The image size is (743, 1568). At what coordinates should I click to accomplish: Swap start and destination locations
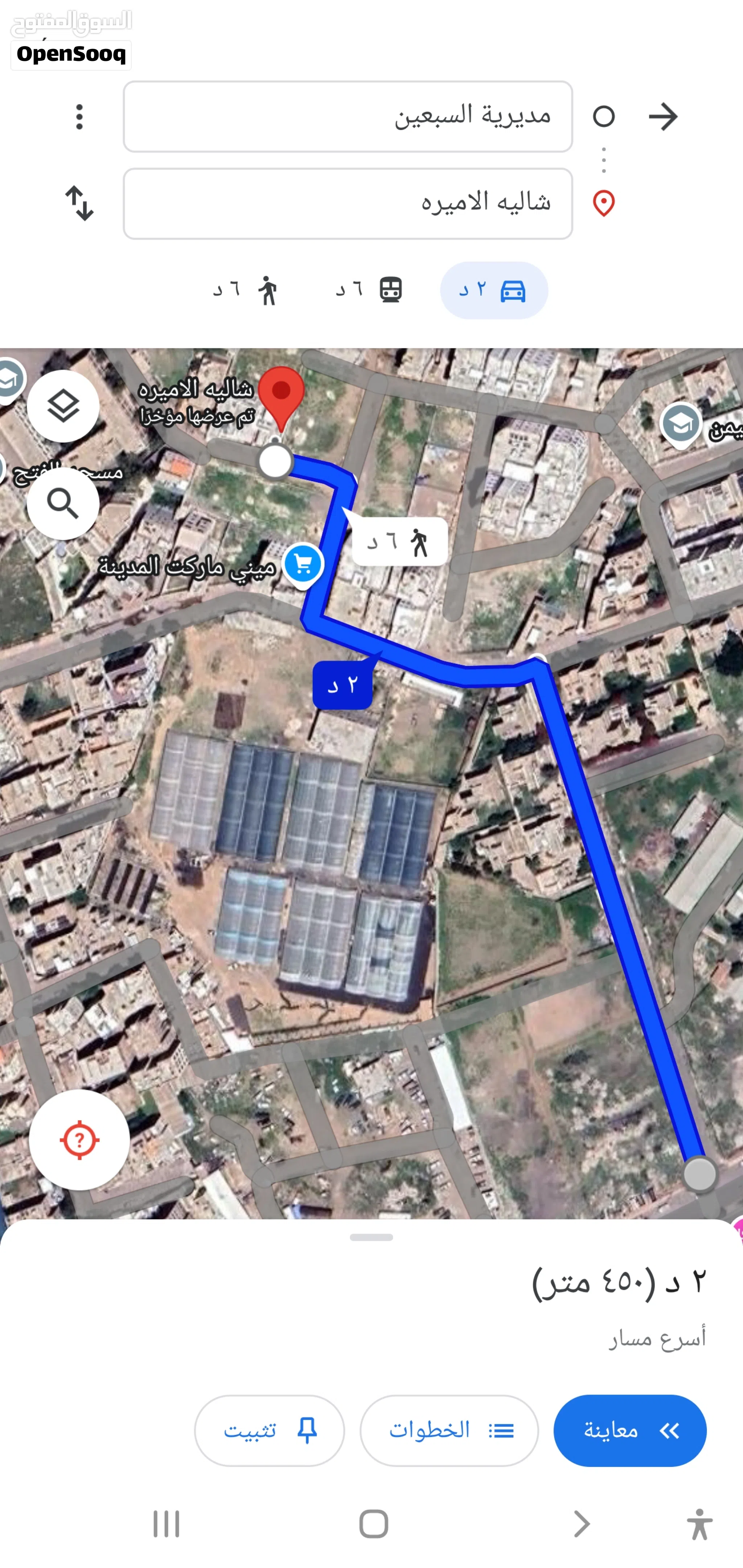pos(79,203)
